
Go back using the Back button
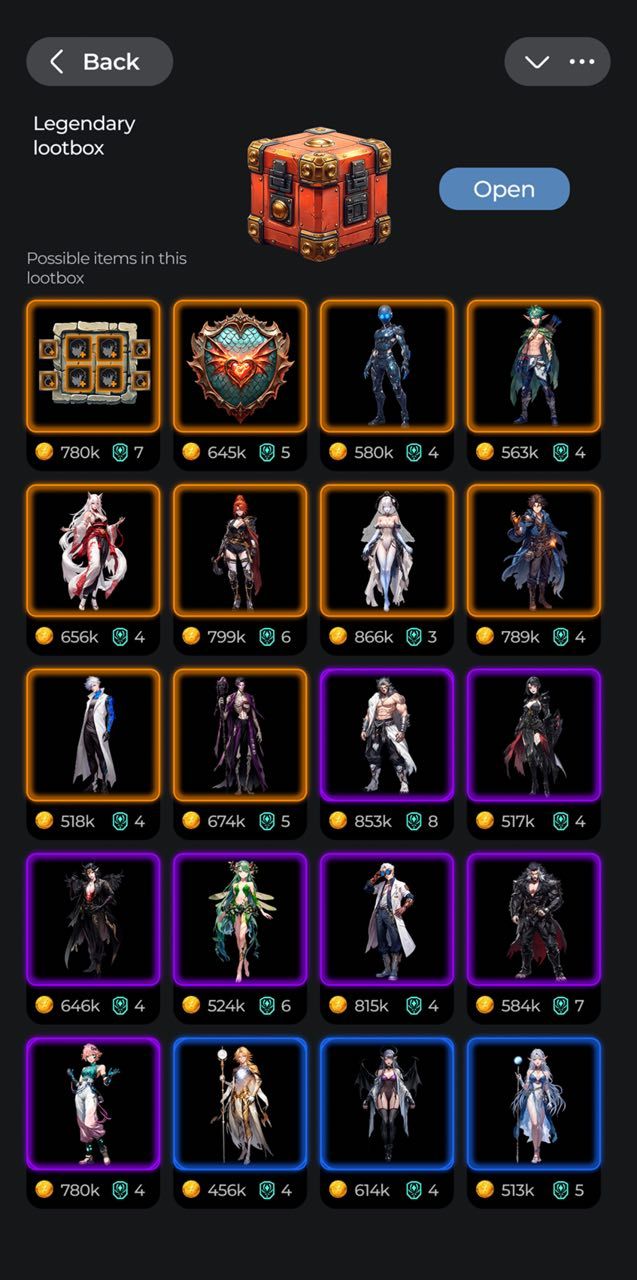click(x=99, y=62)
